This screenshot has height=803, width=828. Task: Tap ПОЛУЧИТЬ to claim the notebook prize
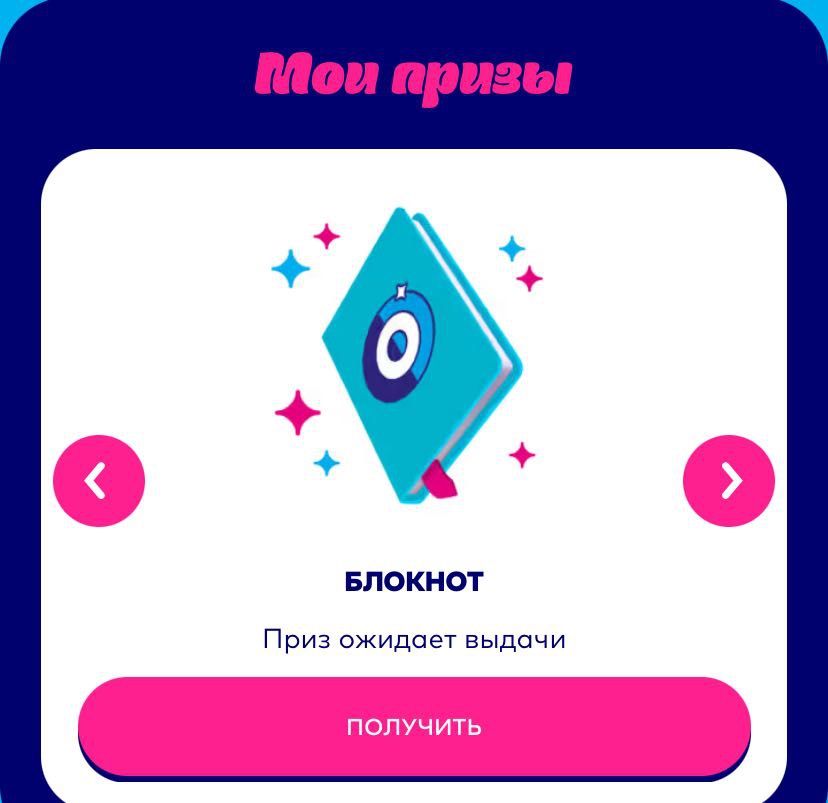tap(414, 725)
